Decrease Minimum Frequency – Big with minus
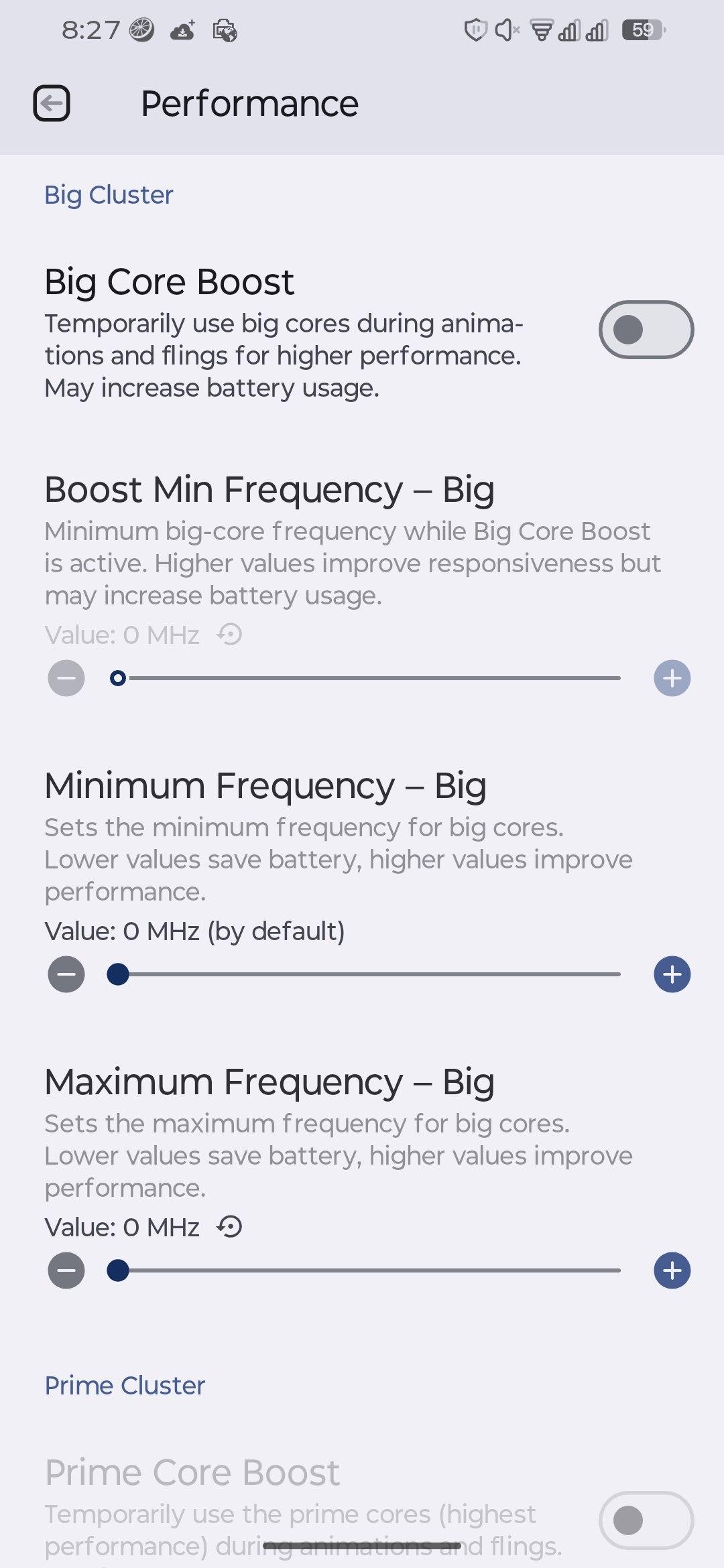724x1568 pixels. (66, 974)
